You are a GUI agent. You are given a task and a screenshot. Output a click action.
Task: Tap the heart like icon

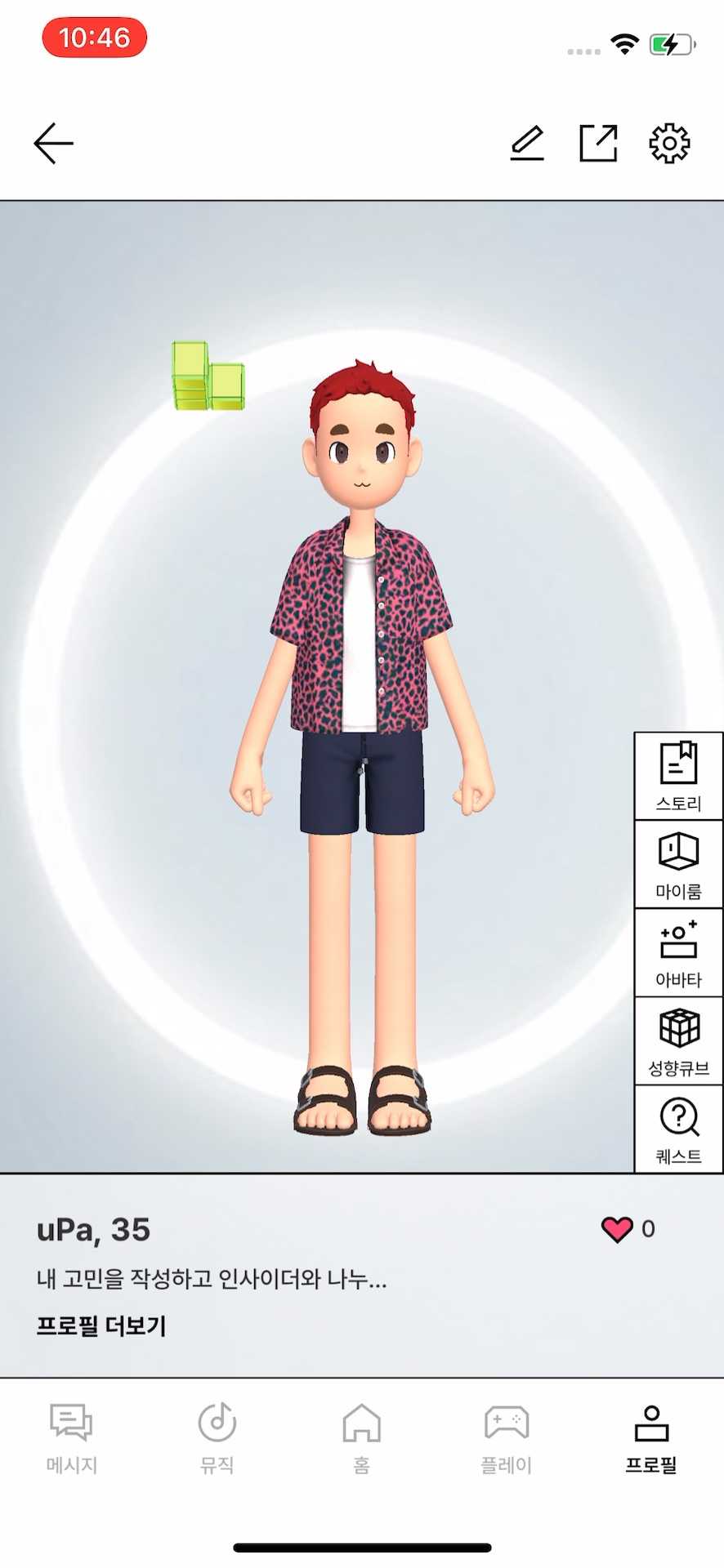617,1229
